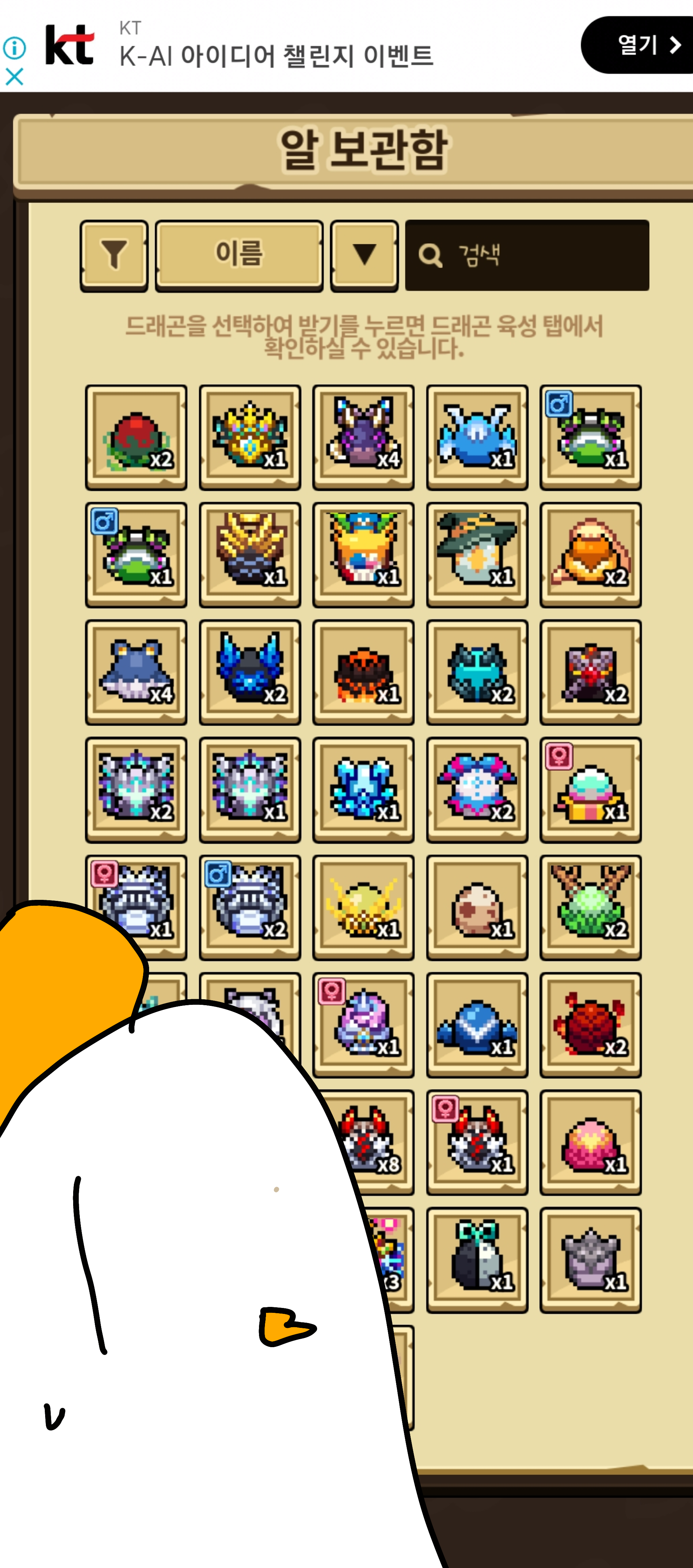Viewport: 693px width, 1568px height.
Task: Close the KT ad banner
Action: click(x=14, y=77)
